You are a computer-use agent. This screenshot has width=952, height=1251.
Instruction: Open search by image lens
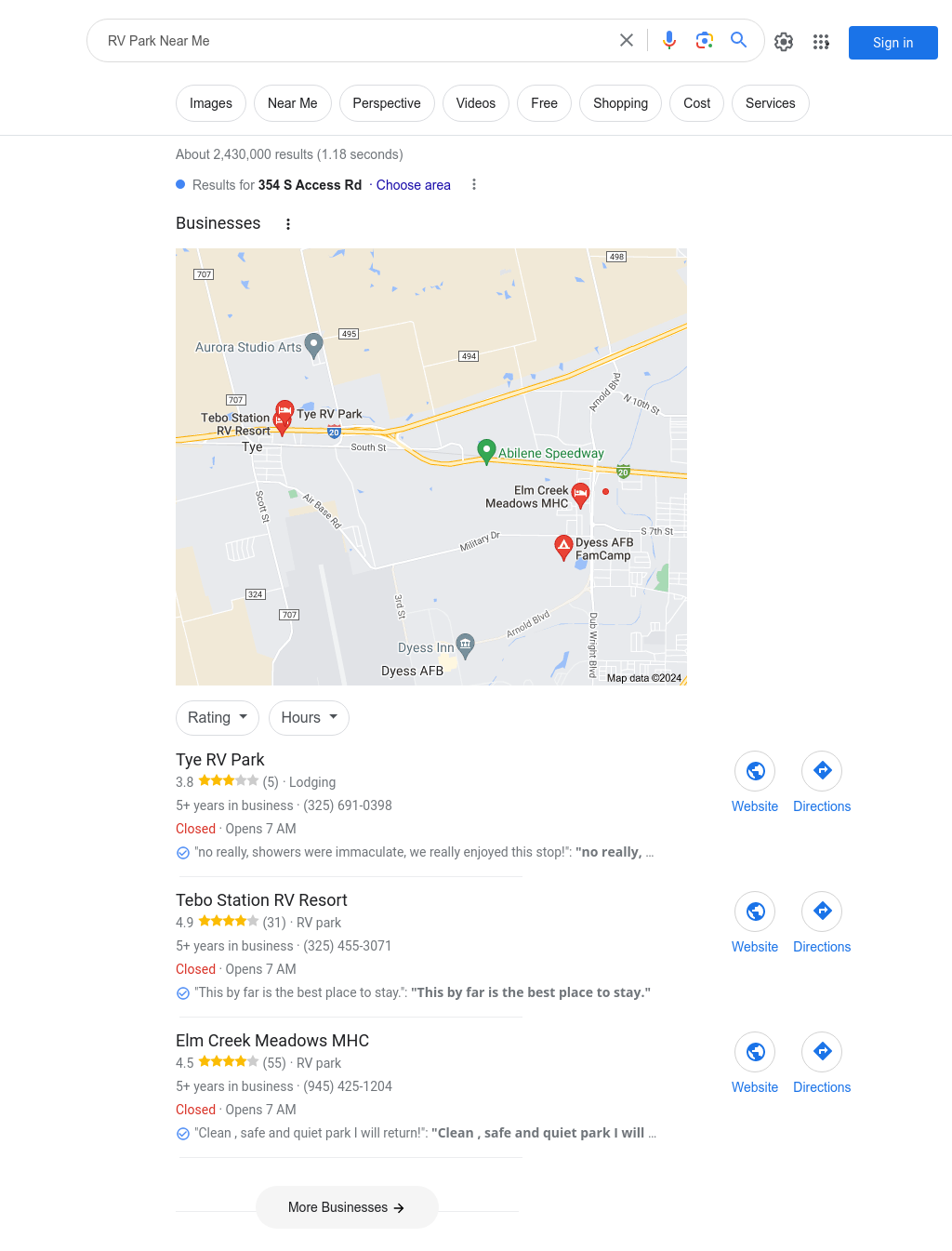pos(704,40)
